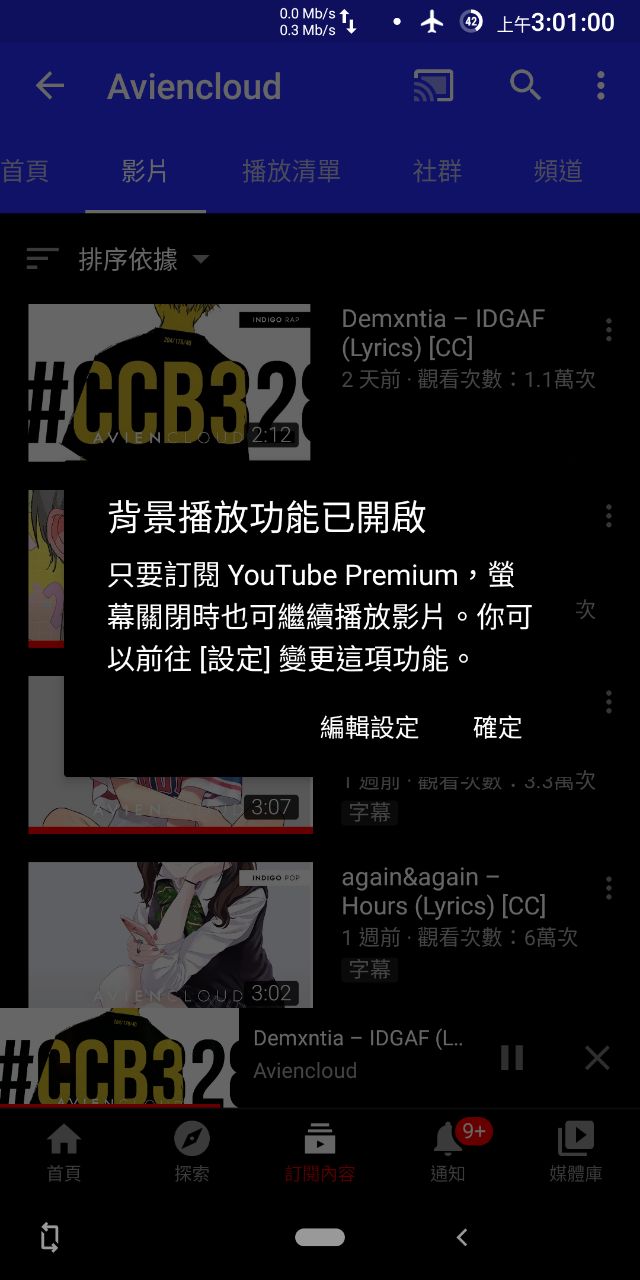
Task: Switch to the 首頁 channel tab
Action: coord(25,171)
